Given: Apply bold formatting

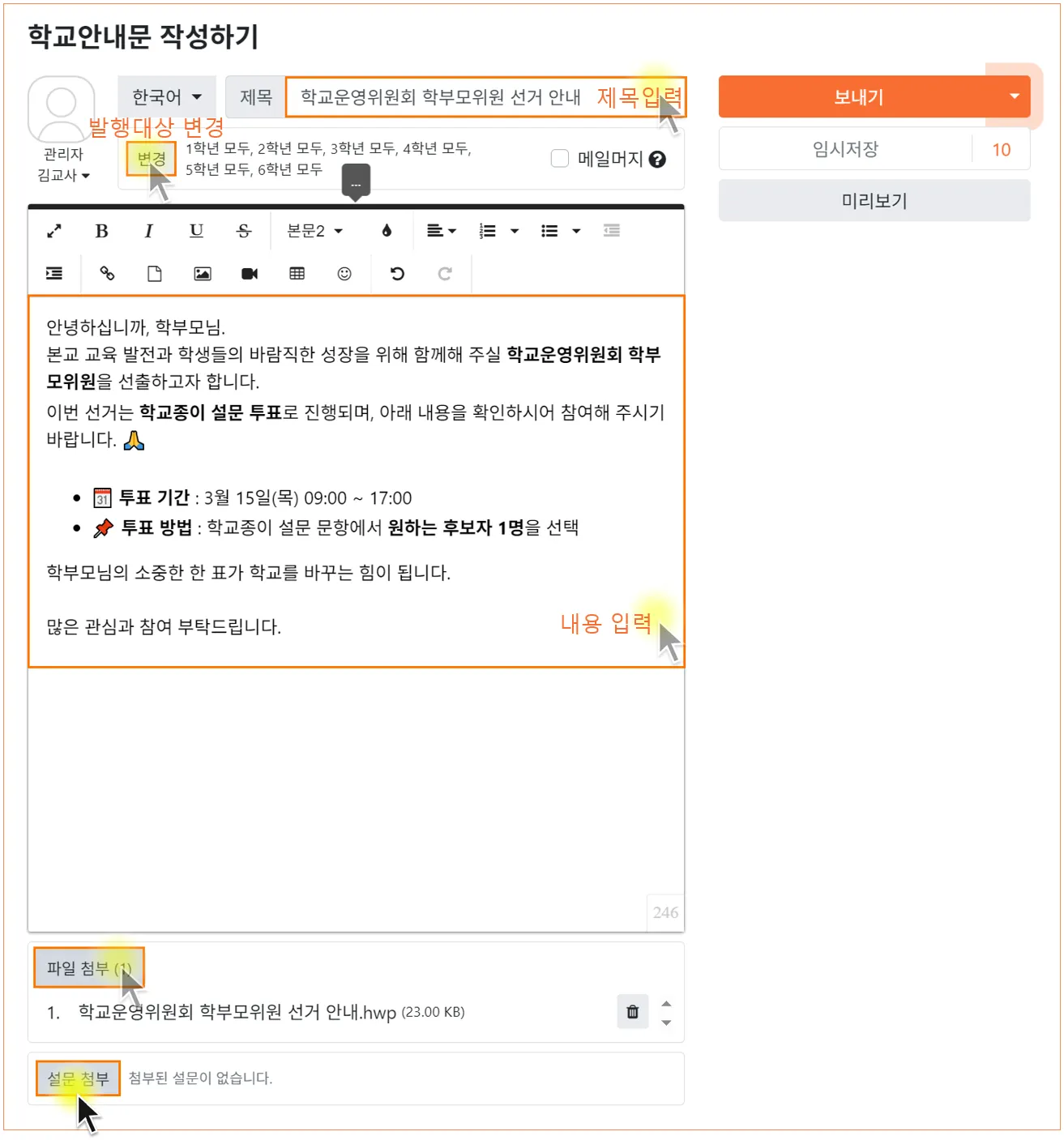Looking at the screenshot, I should coord(101,231).
